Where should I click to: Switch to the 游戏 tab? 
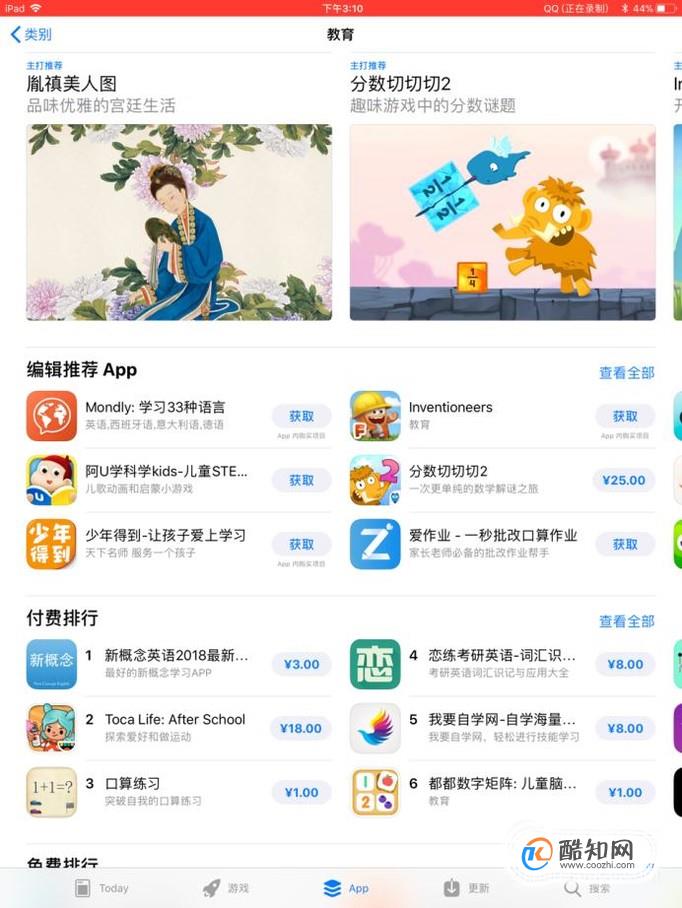click(226, 888)
